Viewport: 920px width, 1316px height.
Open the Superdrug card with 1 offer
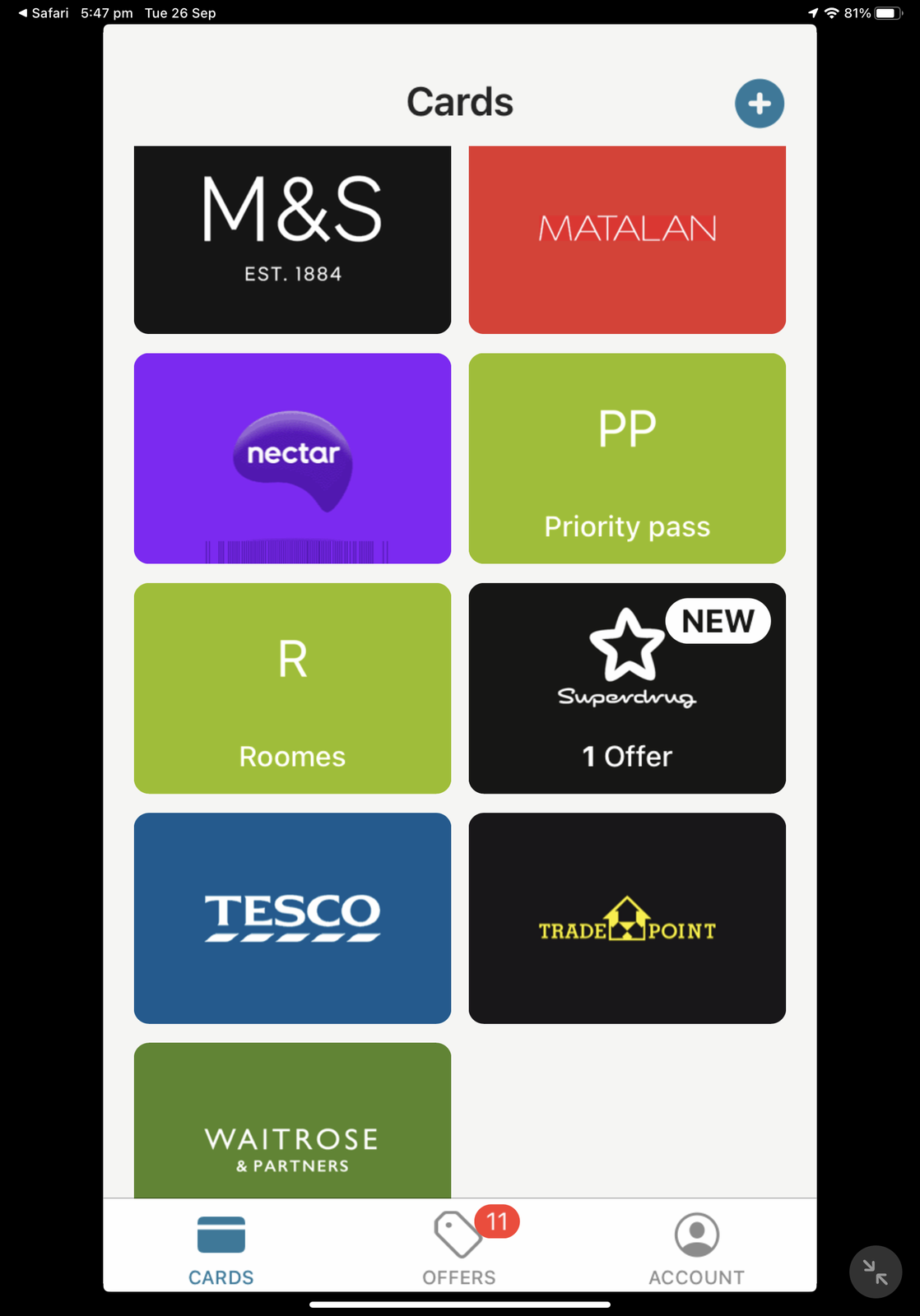click(x=627, y=688)
